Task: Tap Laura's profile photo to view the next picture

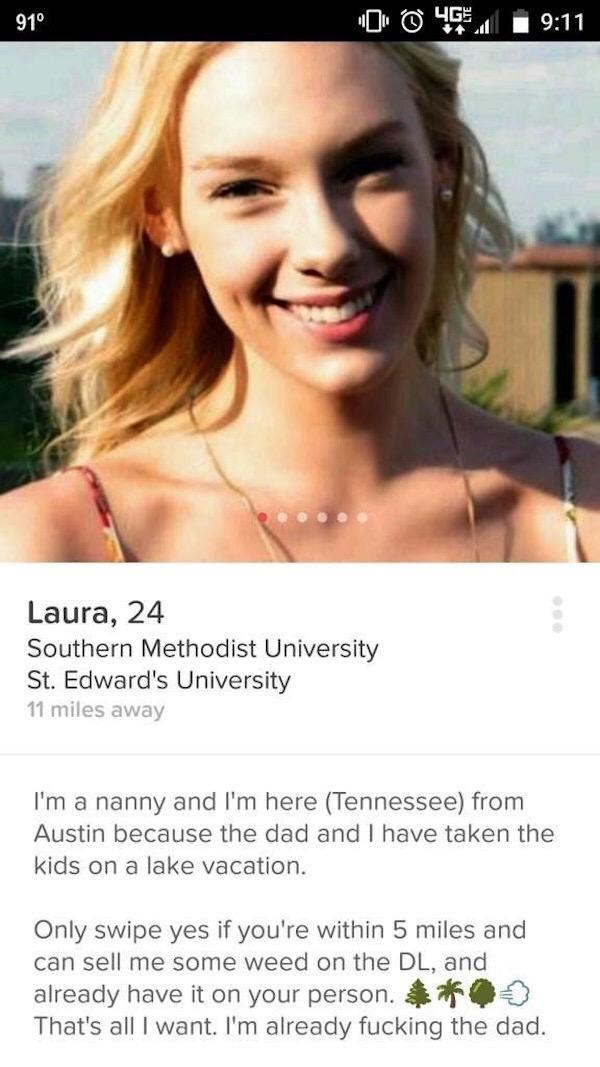Action: [300, 302]
